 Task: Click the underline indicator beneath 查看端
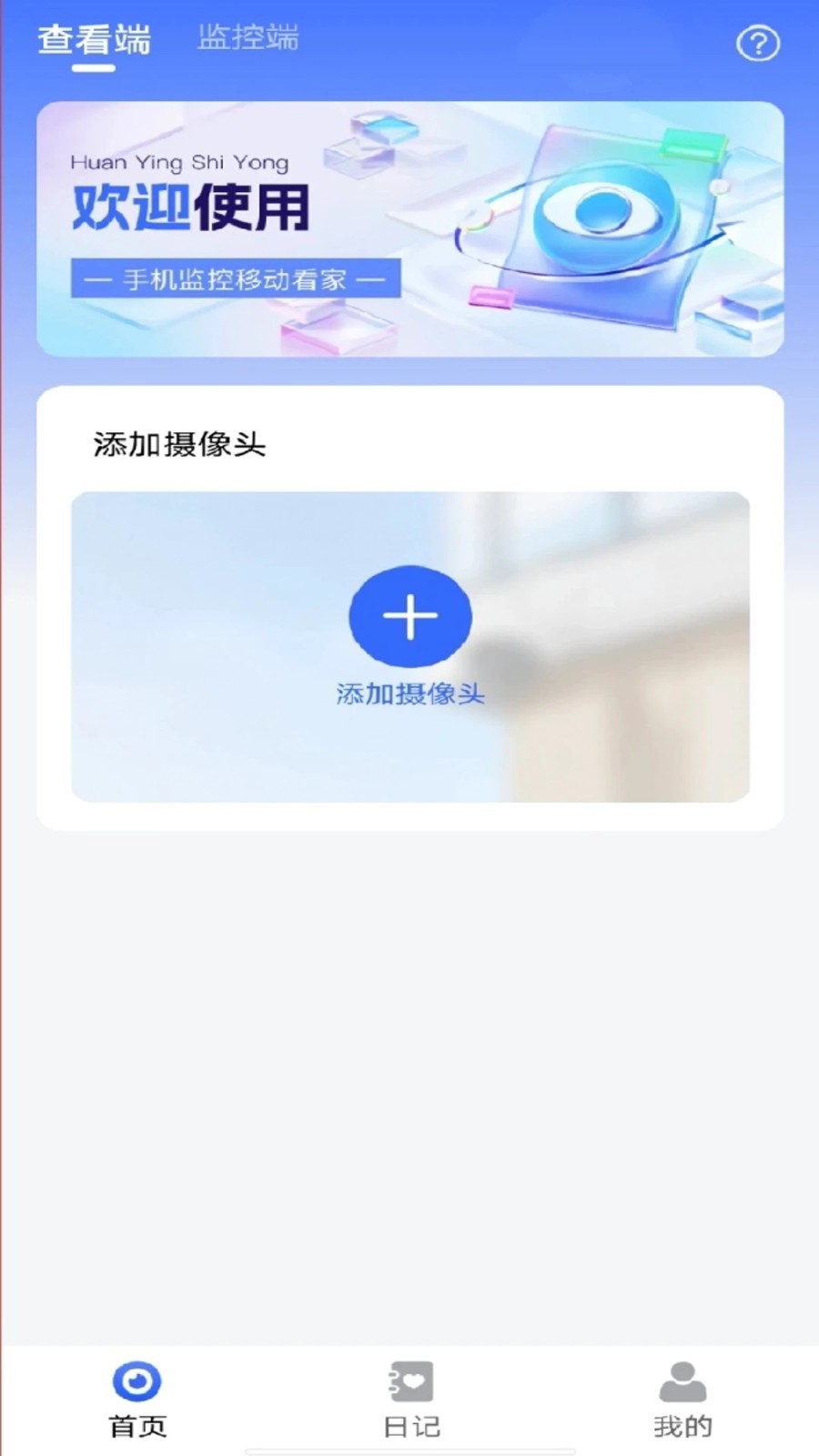[95, 68]
